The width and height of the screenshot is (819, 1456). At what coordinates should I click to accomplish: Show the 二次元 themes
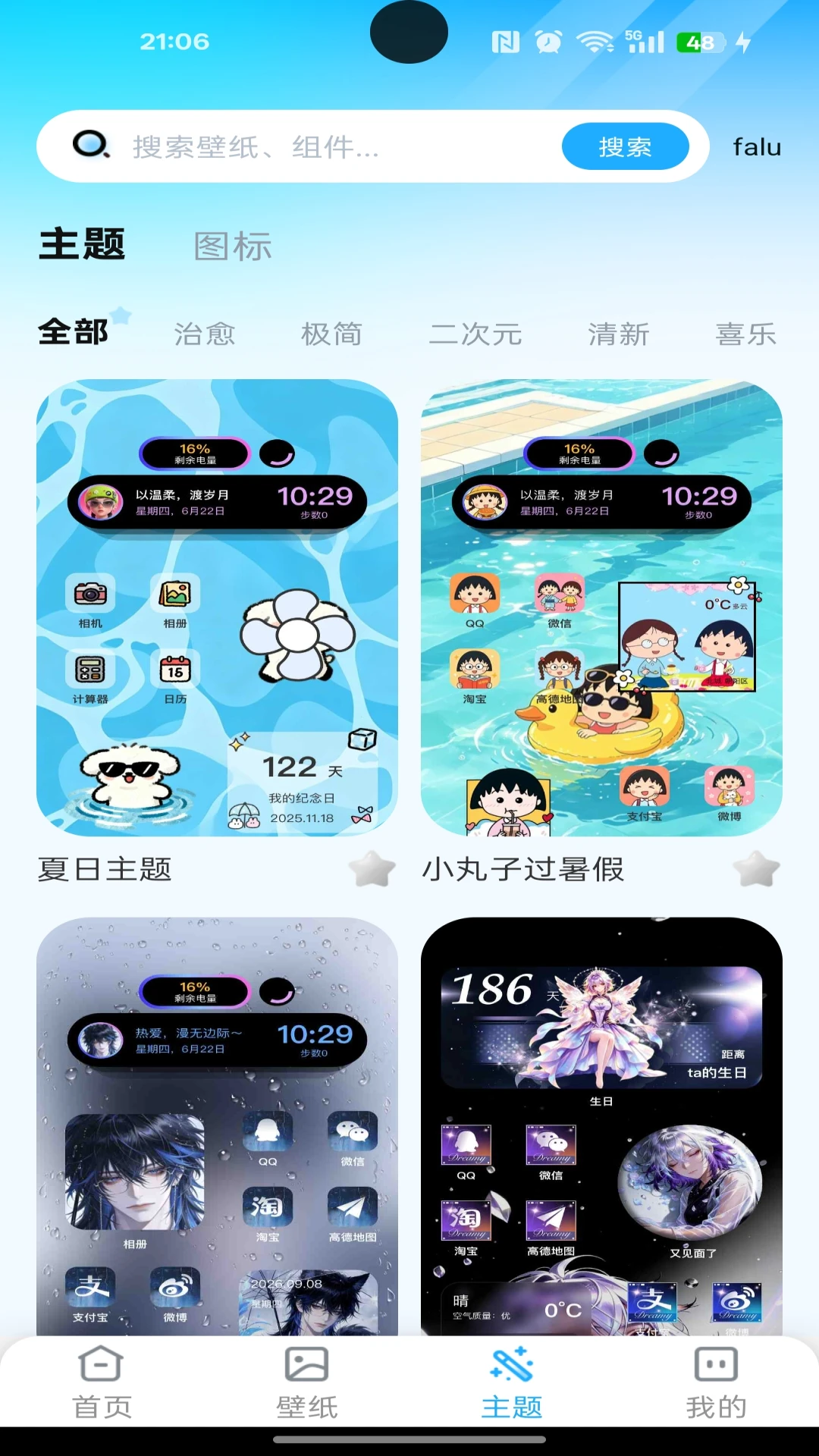pyautogui.click(x=475, y=334)
